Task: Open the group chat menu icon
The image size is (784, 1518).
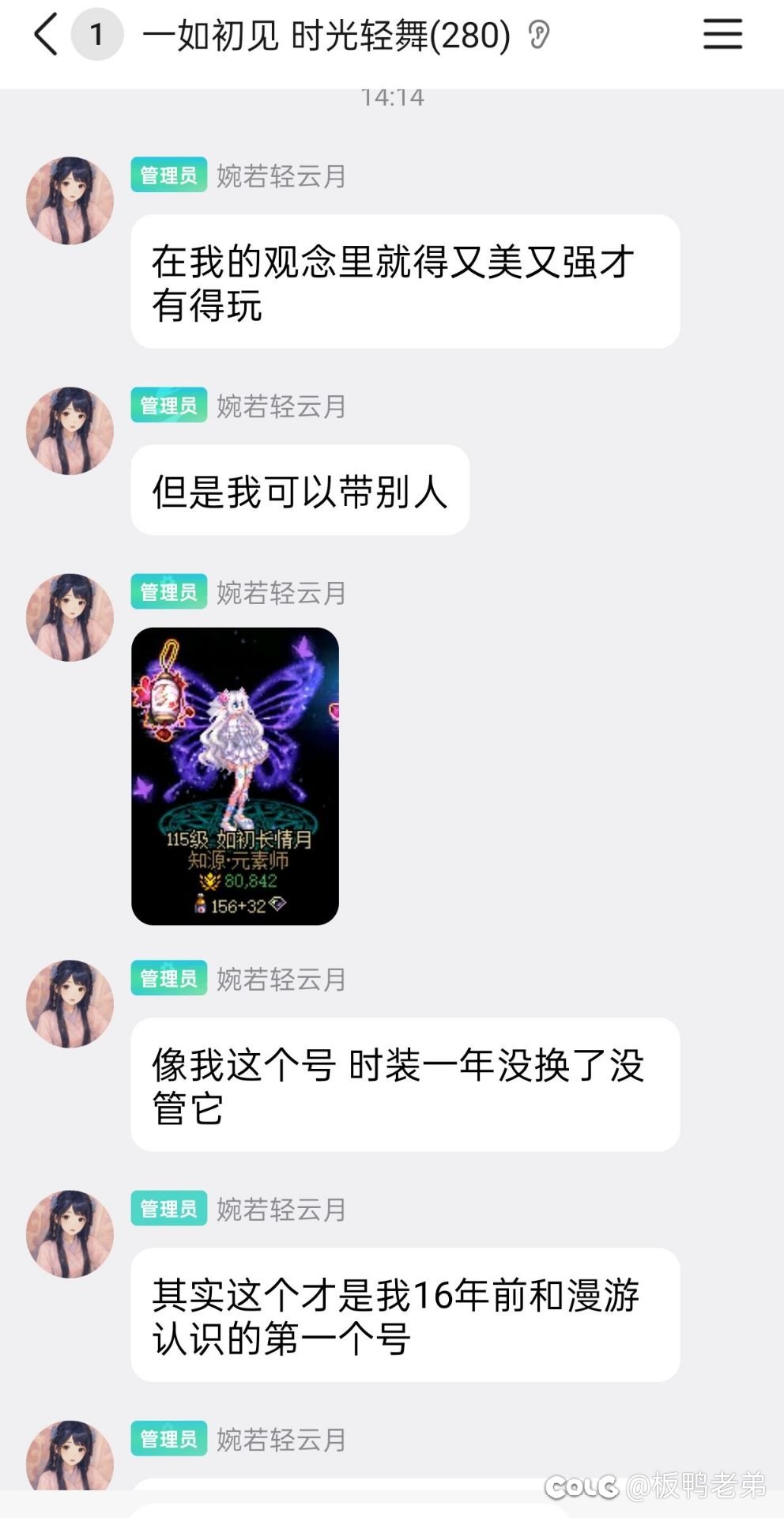Action: coord(722,35)
